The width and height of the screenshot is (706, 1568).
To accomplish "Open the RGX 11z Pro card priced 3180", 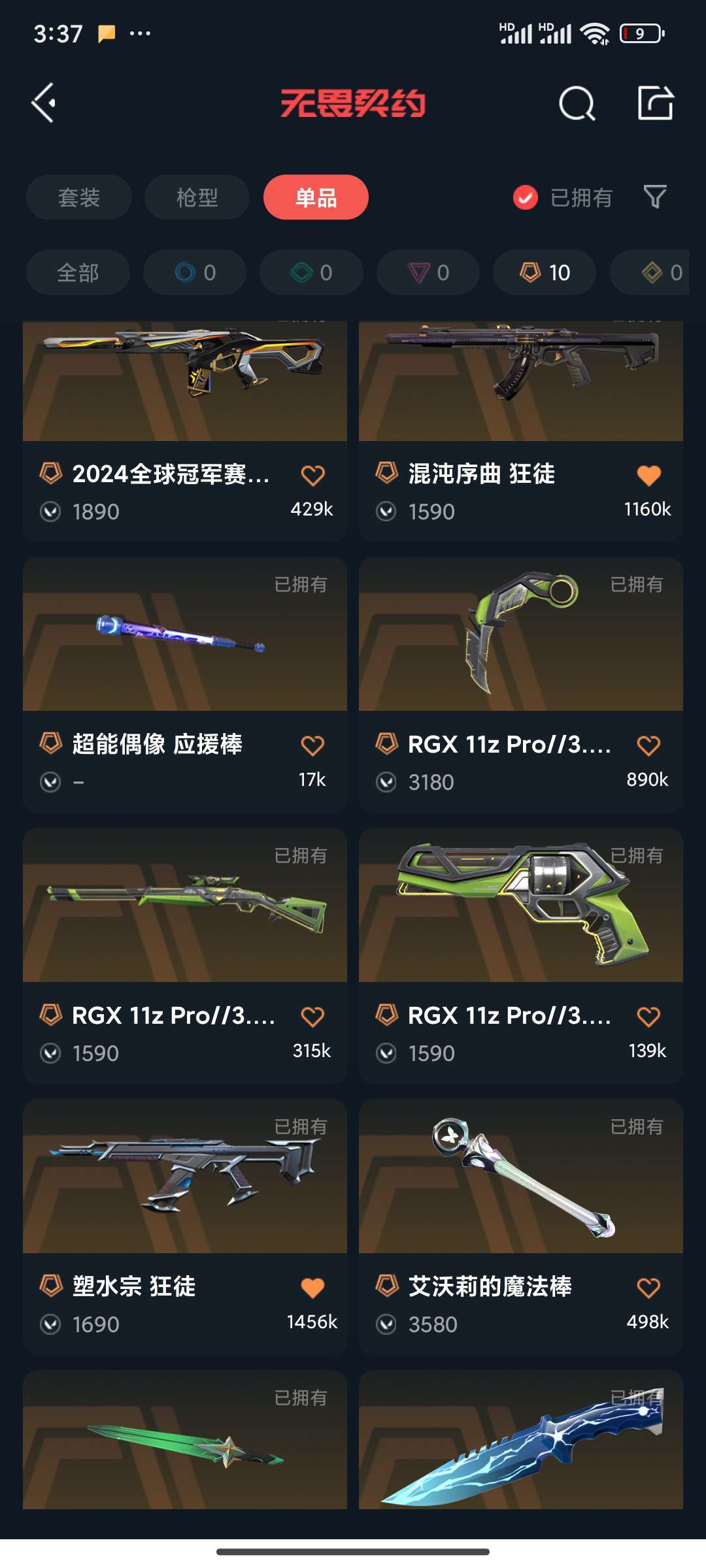I will click(x=521, y=684).
